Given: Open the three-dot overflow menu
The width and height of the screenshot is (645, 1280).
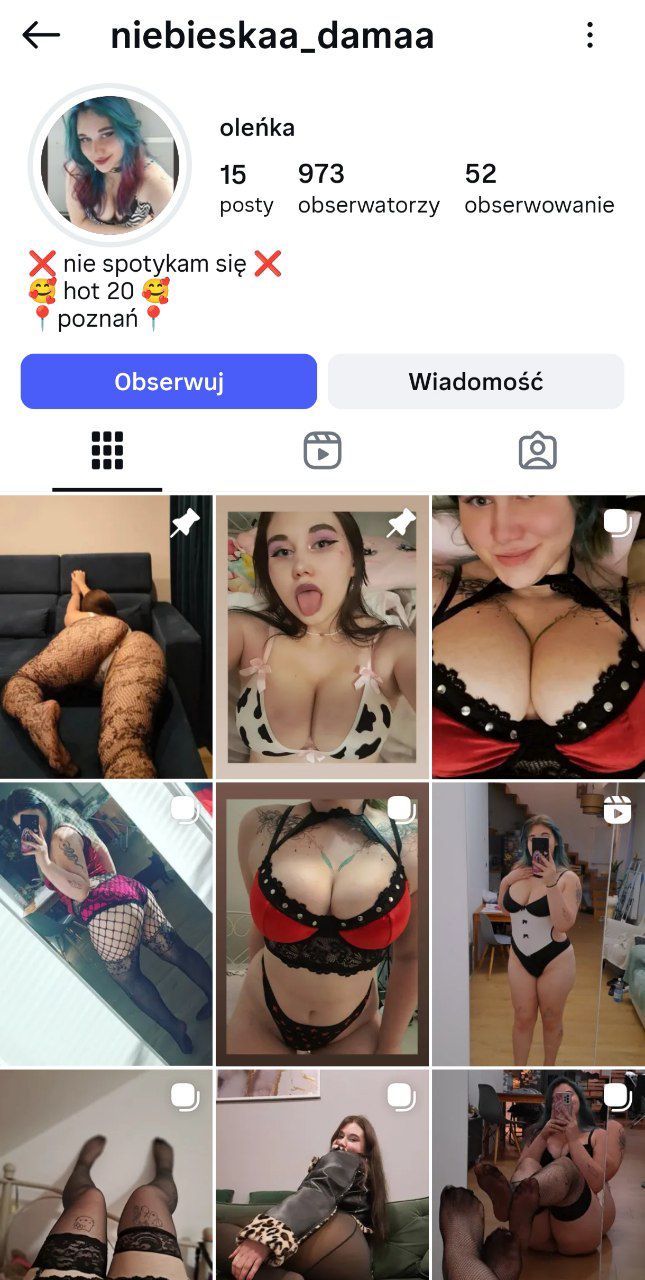Looking at the screenshot, I should (590, 36).
